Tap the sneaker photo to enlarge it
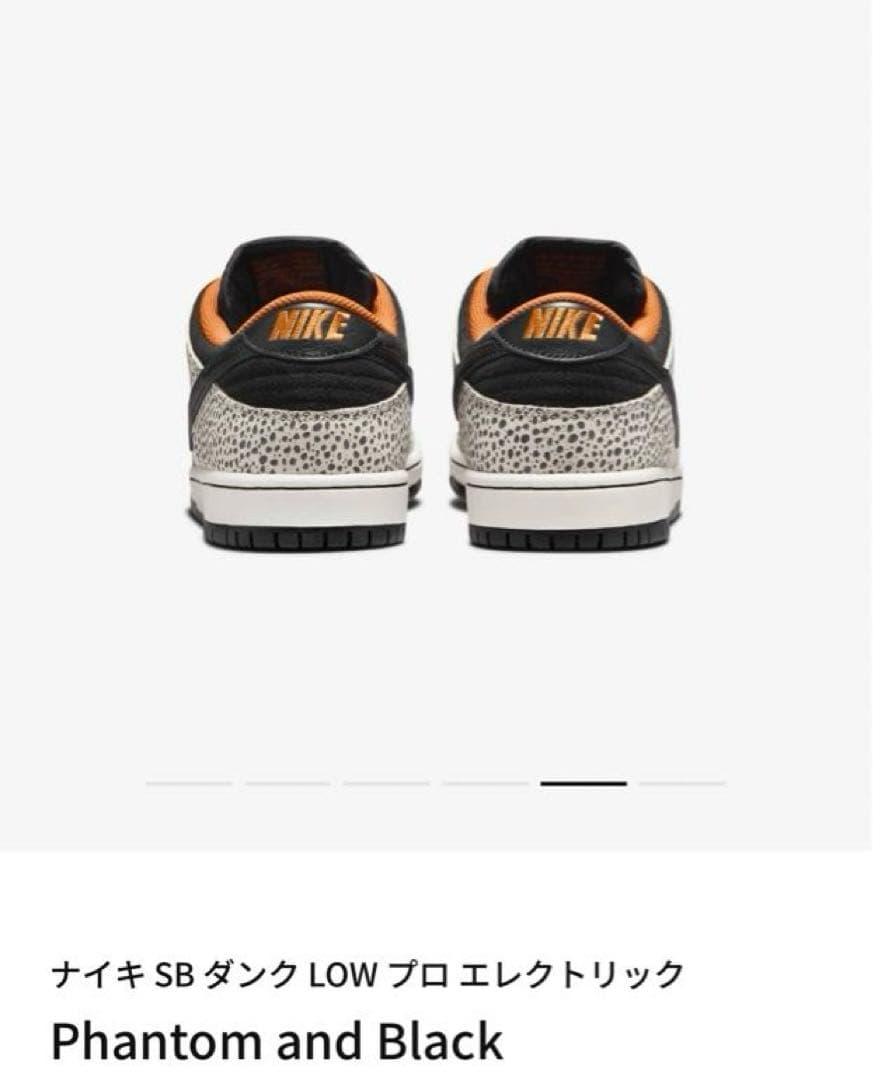The width and height of the screenshot is (873, 1080). pos(436,400)
